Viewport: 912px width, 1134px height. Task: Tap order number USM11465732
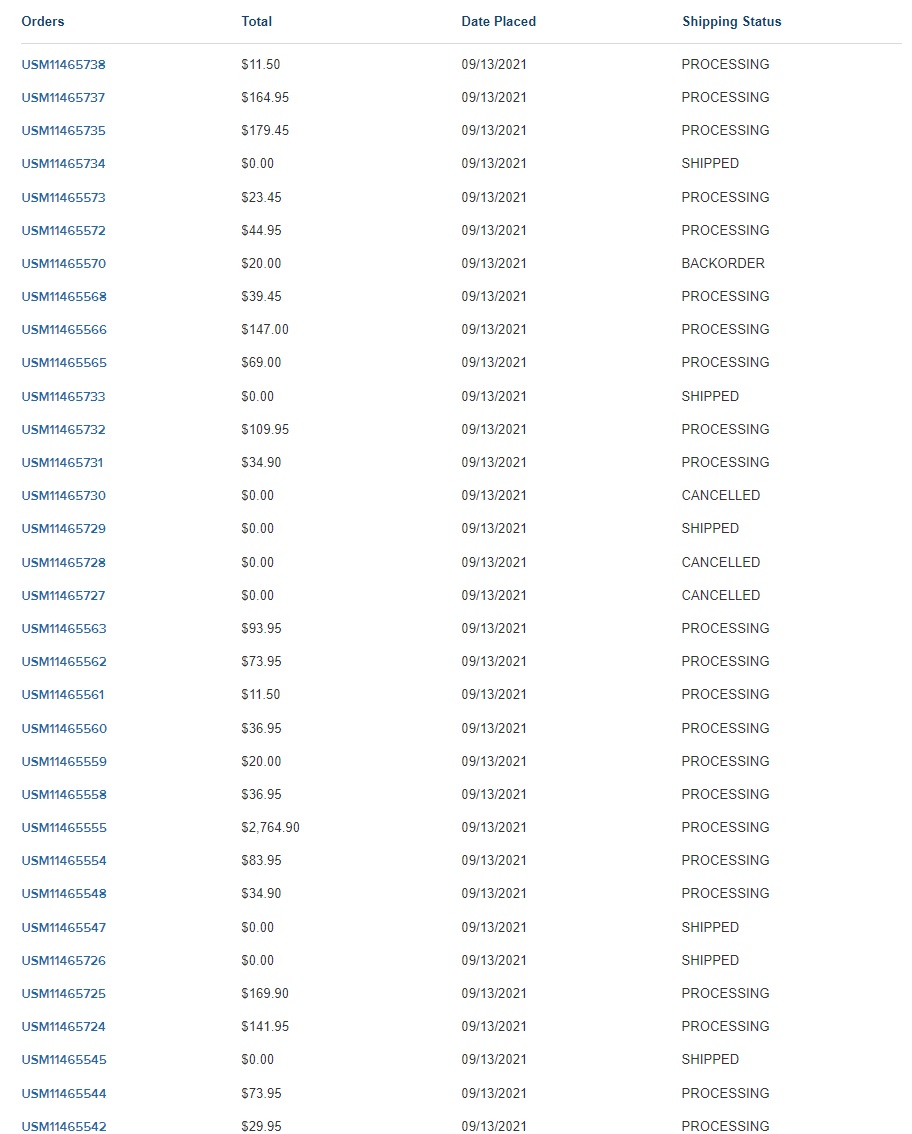coord(63,430)
